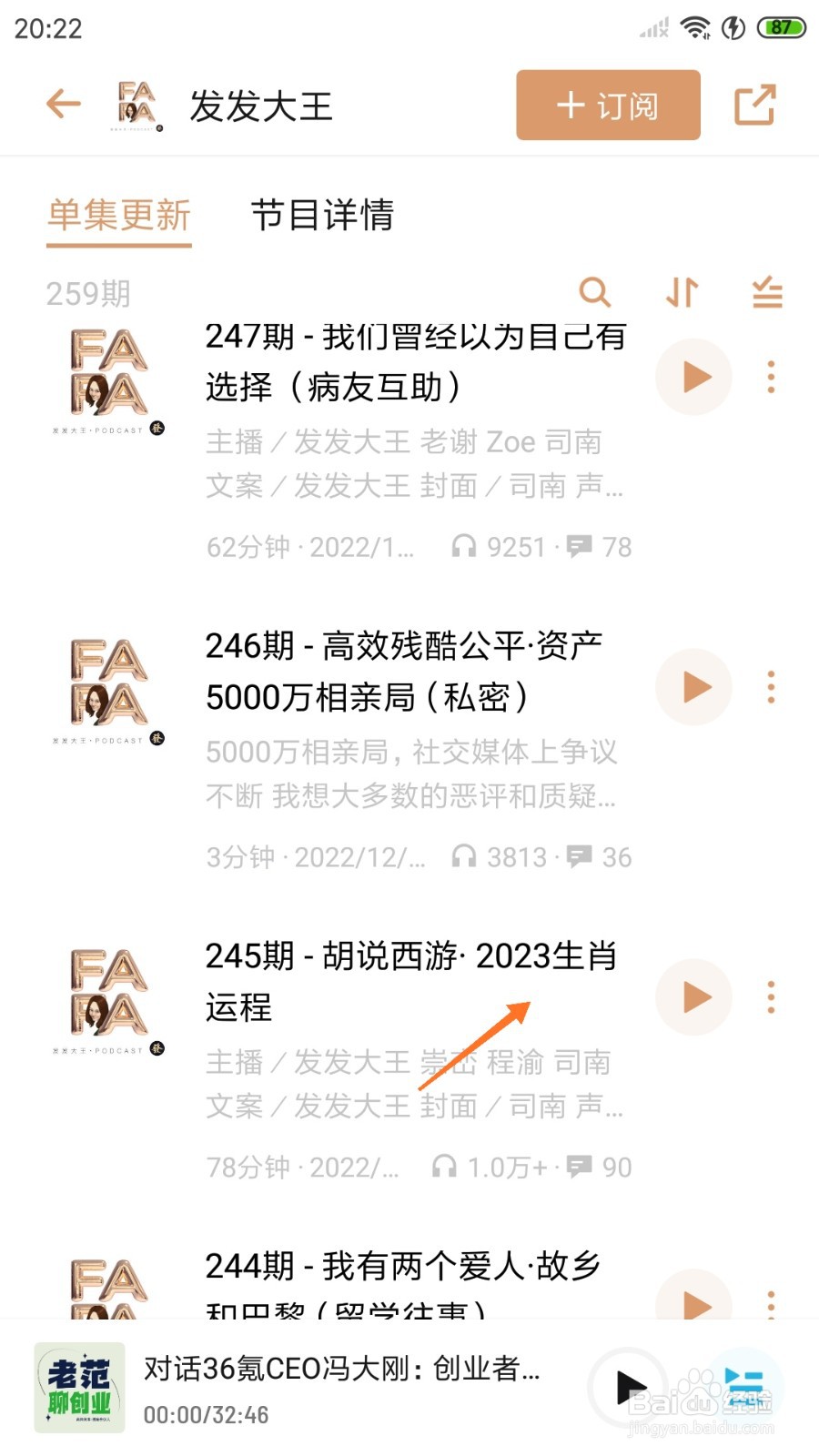This screenshot has height=1456, width=819.
Task: Tap the 订阅 subscribe button
Action: [607, 104]
